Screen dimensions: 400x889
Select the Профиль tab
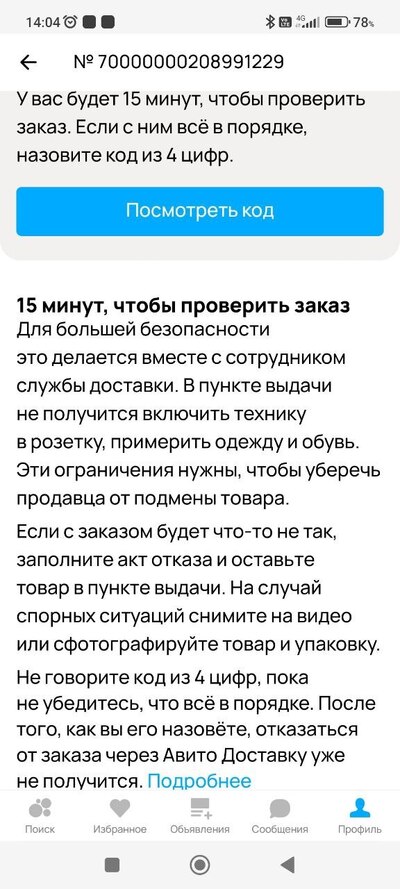pos(360,815)
